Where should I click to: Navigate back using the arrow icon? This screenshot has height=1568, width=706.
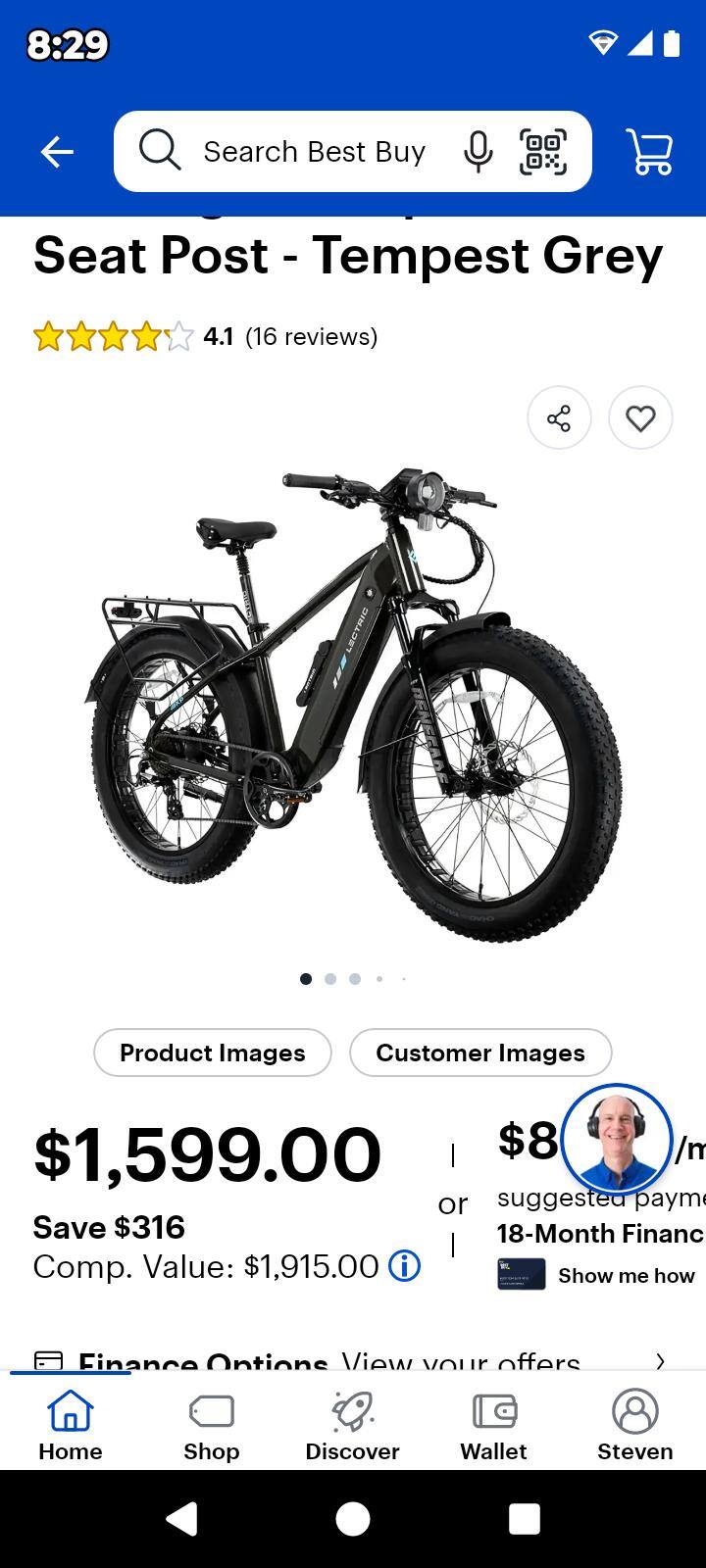56,151
